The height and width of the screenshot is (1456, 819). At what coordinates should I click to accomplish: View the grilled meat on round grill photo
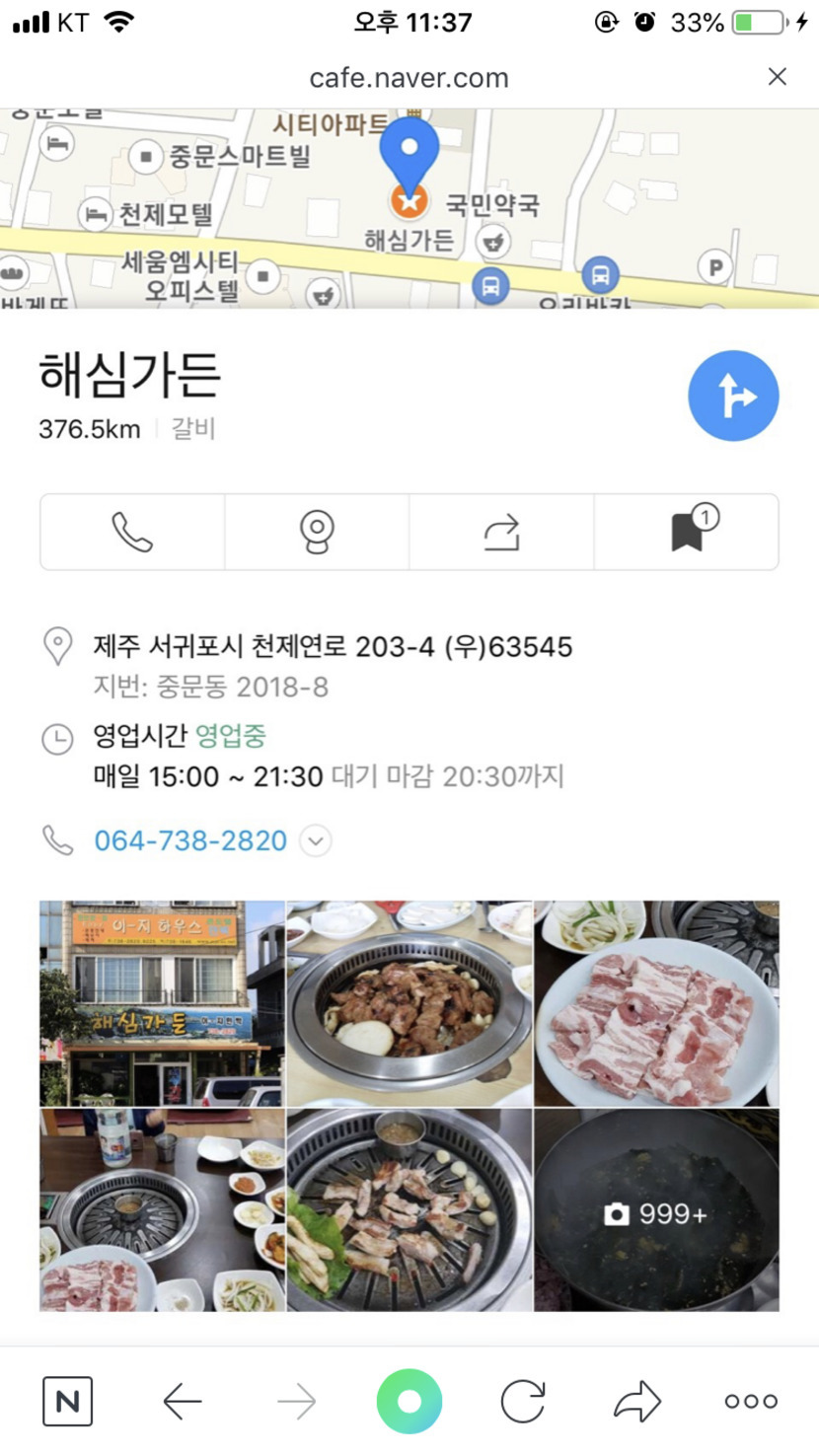click(x=409, y=1002)
